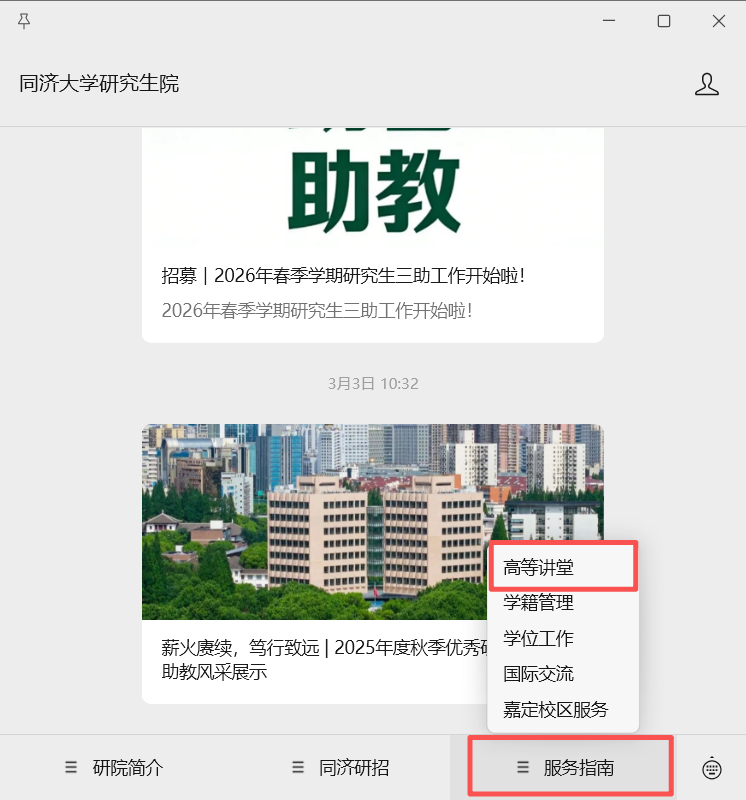Screen dimensions: 746x800
Task: Close the window
Action: 718,21
